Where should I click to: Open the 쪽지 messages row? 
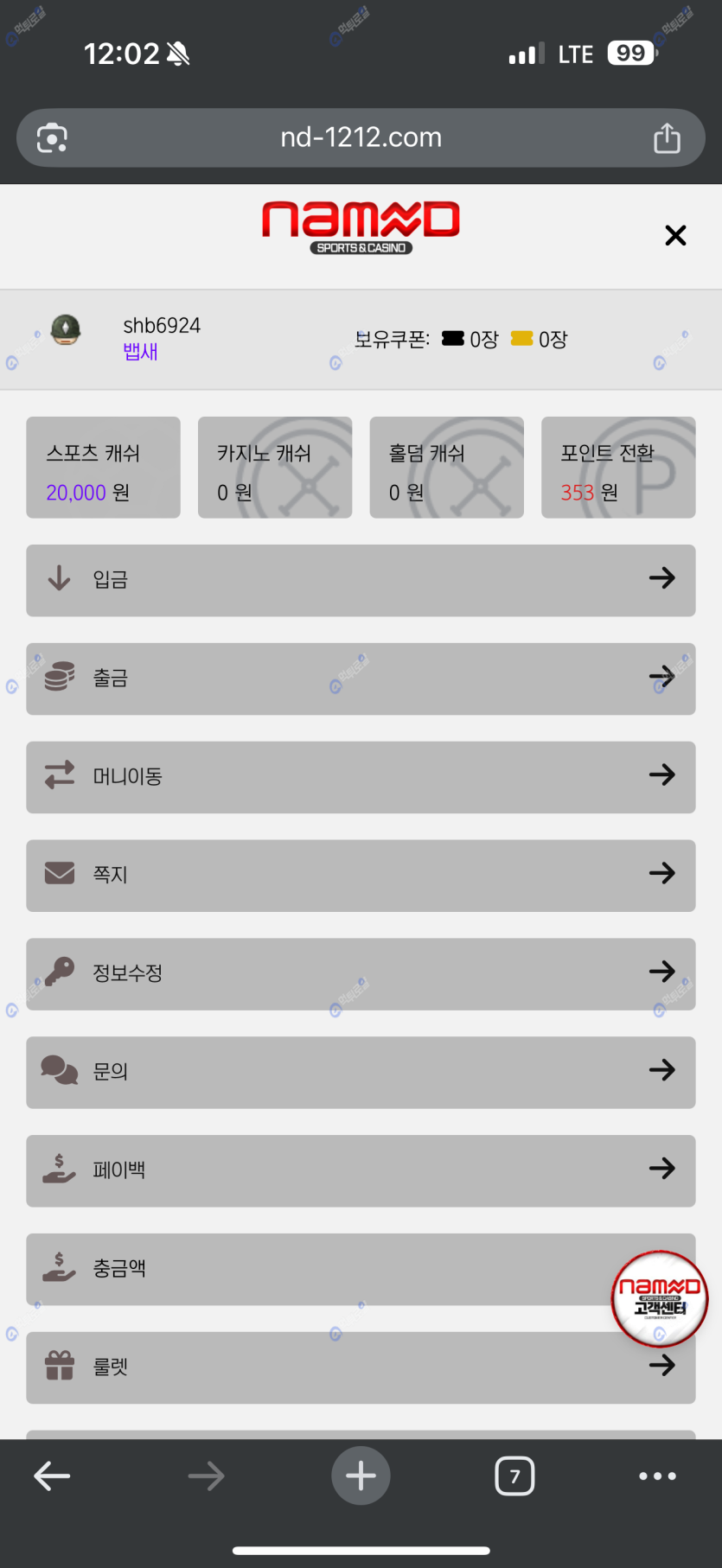[x=361, y=876]
